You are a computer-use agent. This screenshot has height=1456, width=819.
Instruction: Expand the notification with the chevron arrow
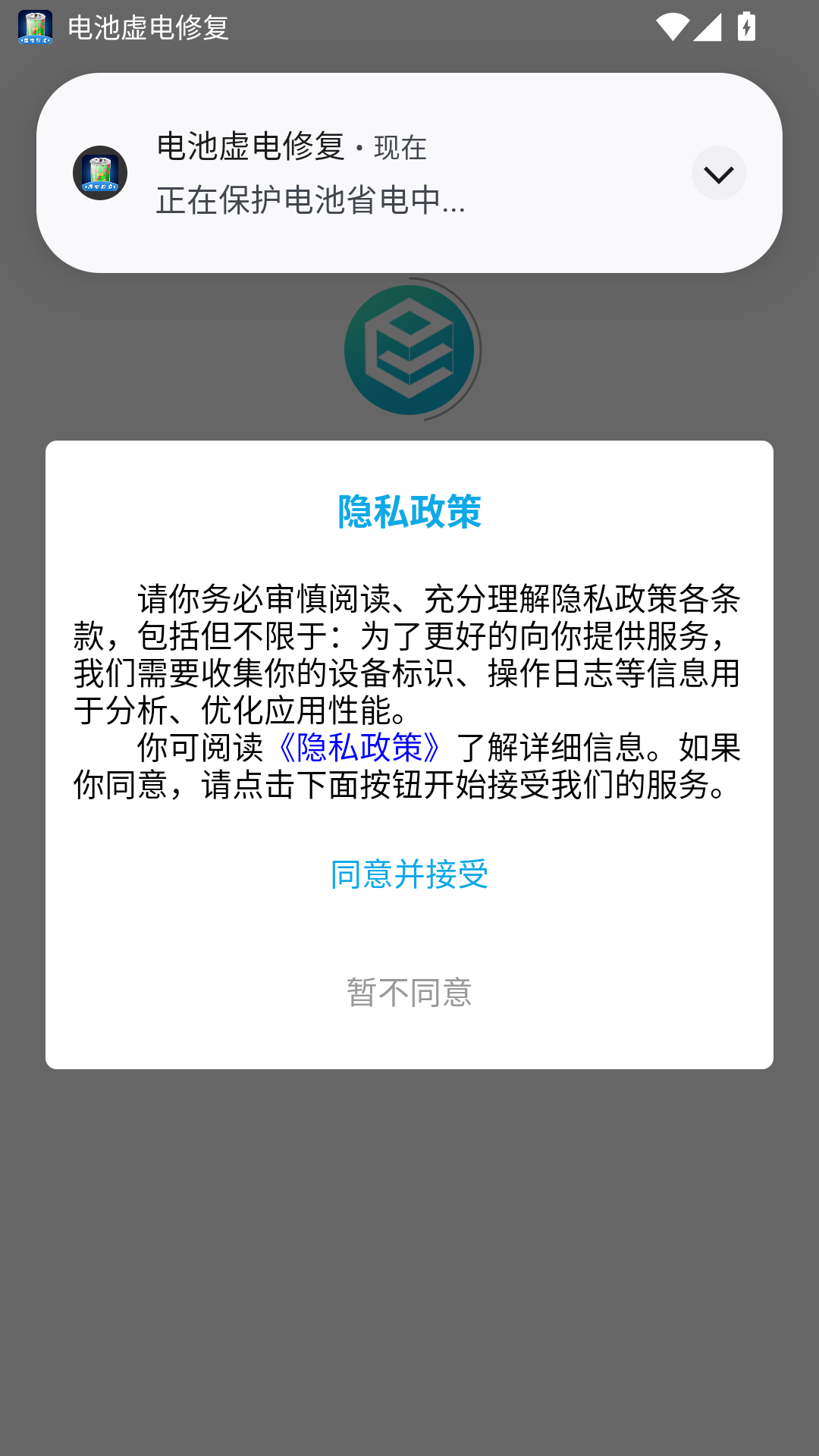(x=718, y=173)
